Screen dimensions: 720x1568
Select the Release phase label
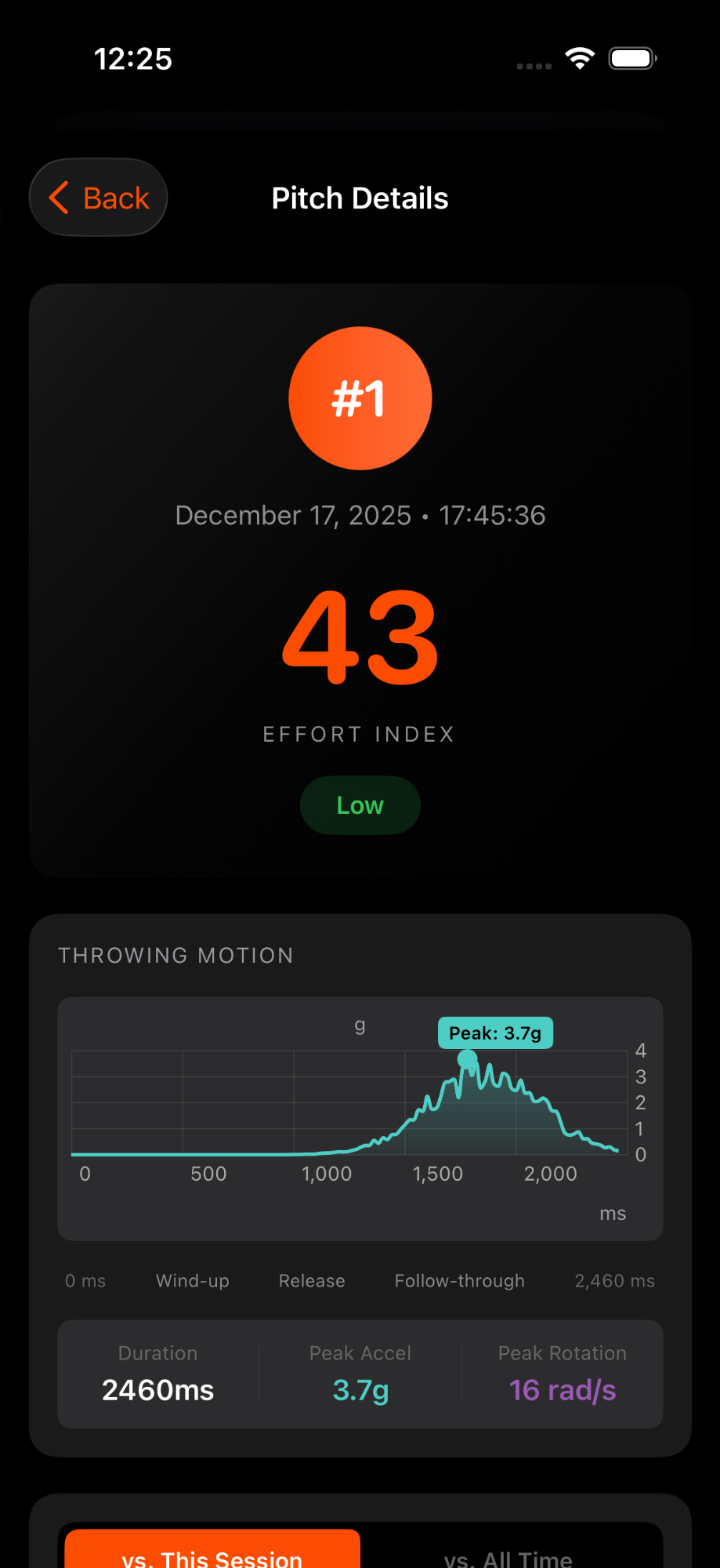(311, 1280)
